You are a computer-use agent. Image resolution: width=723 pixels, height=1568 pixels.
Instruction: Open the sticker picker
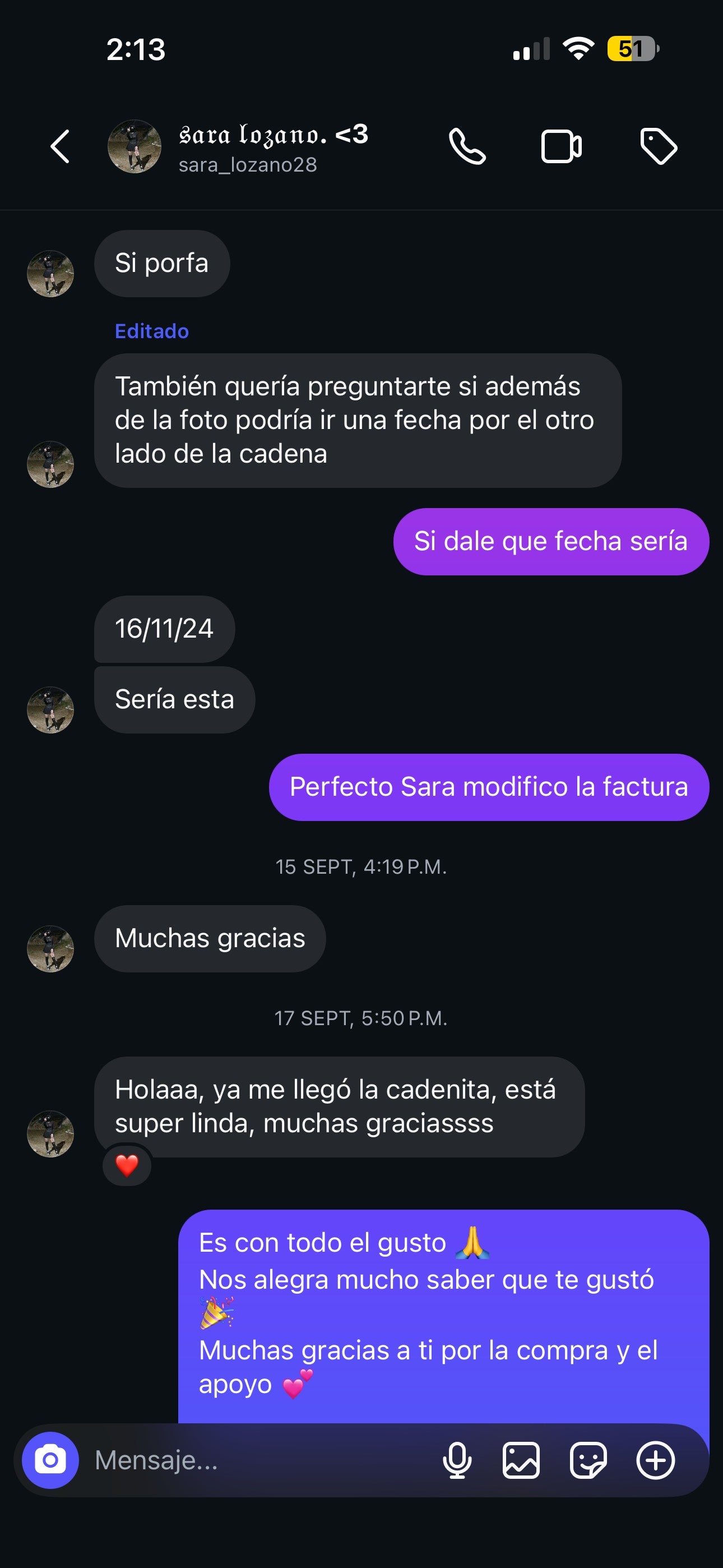pyautogui.click(x=588, y=1460)
